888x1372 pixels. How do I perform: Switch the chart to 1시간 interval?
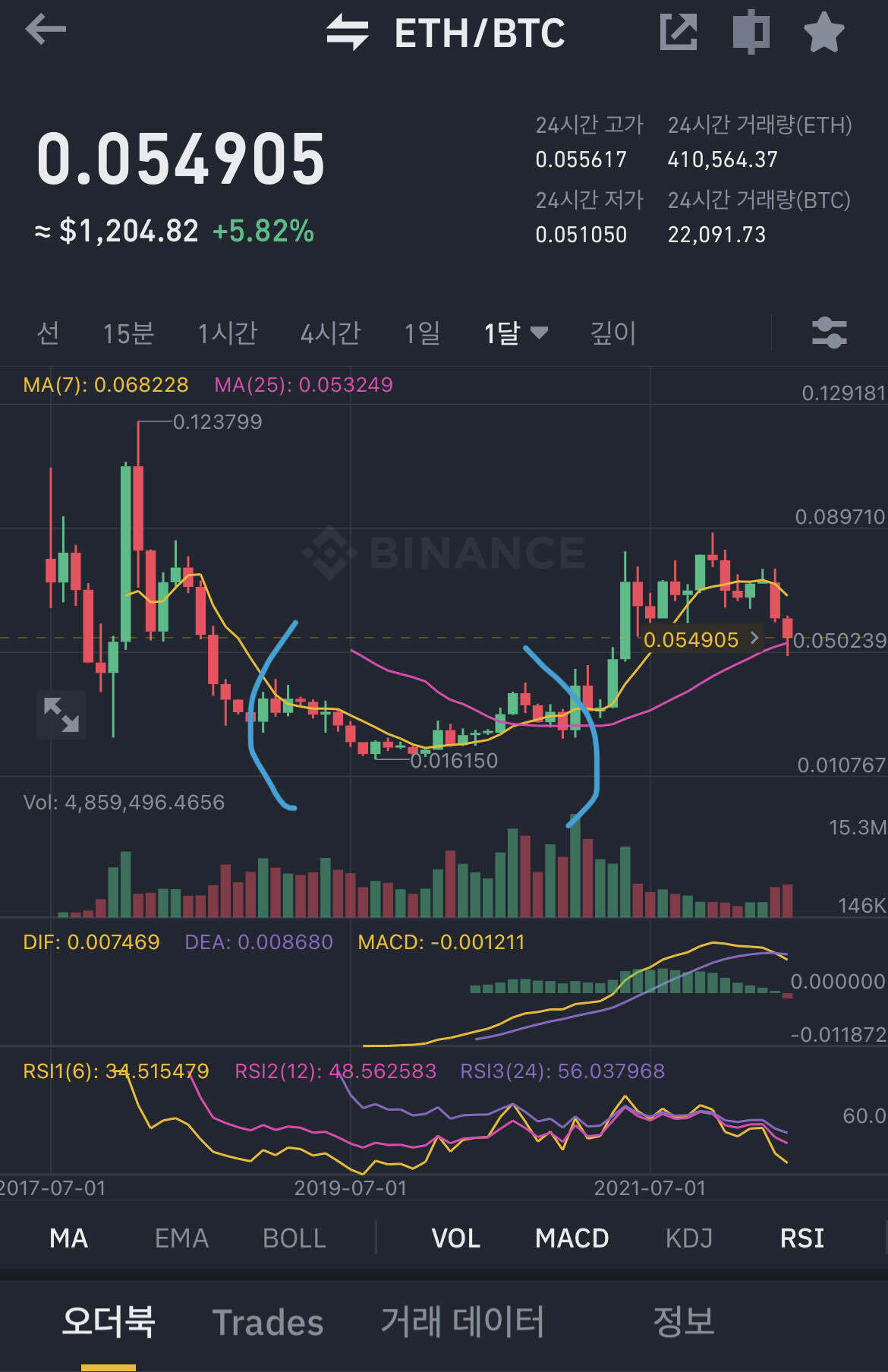[228, 333]
